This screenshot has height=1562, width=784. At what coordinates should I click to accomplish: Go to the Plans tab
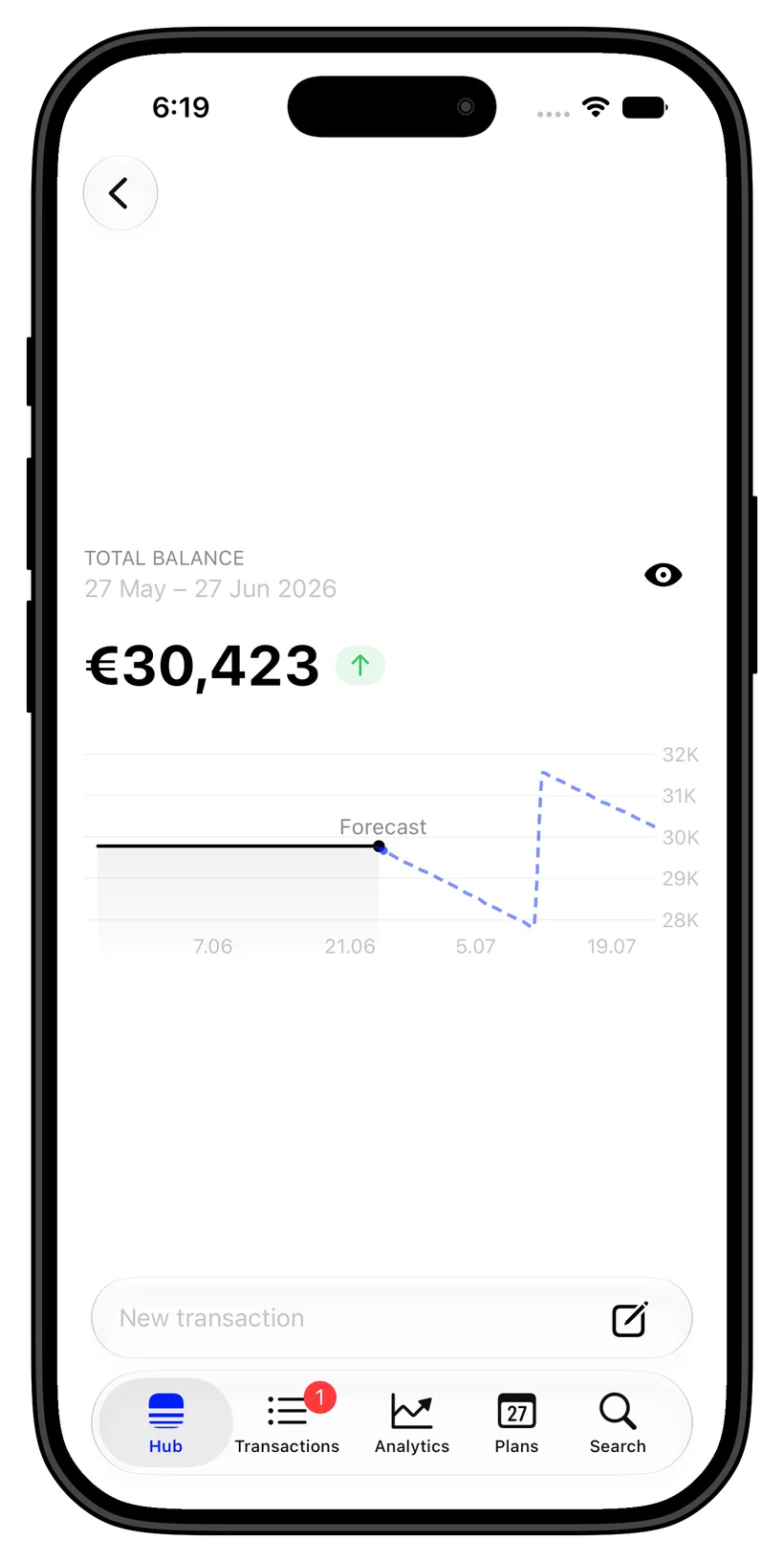(516, 1423)
